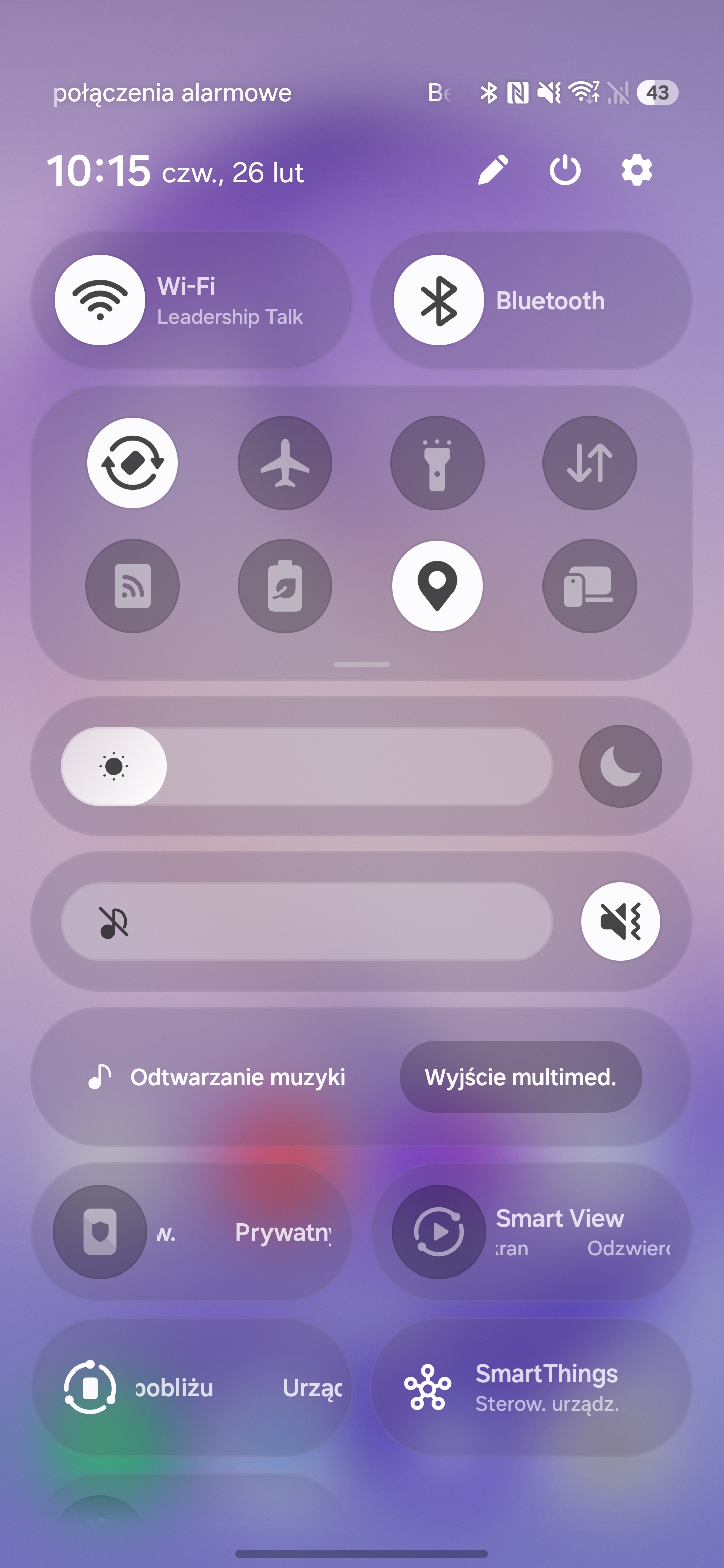The height and width of the screenshot is (1568, 724).
Task: Toggle Wi-Fi Leadership Talk off
Action: click(x=101, y=300)
